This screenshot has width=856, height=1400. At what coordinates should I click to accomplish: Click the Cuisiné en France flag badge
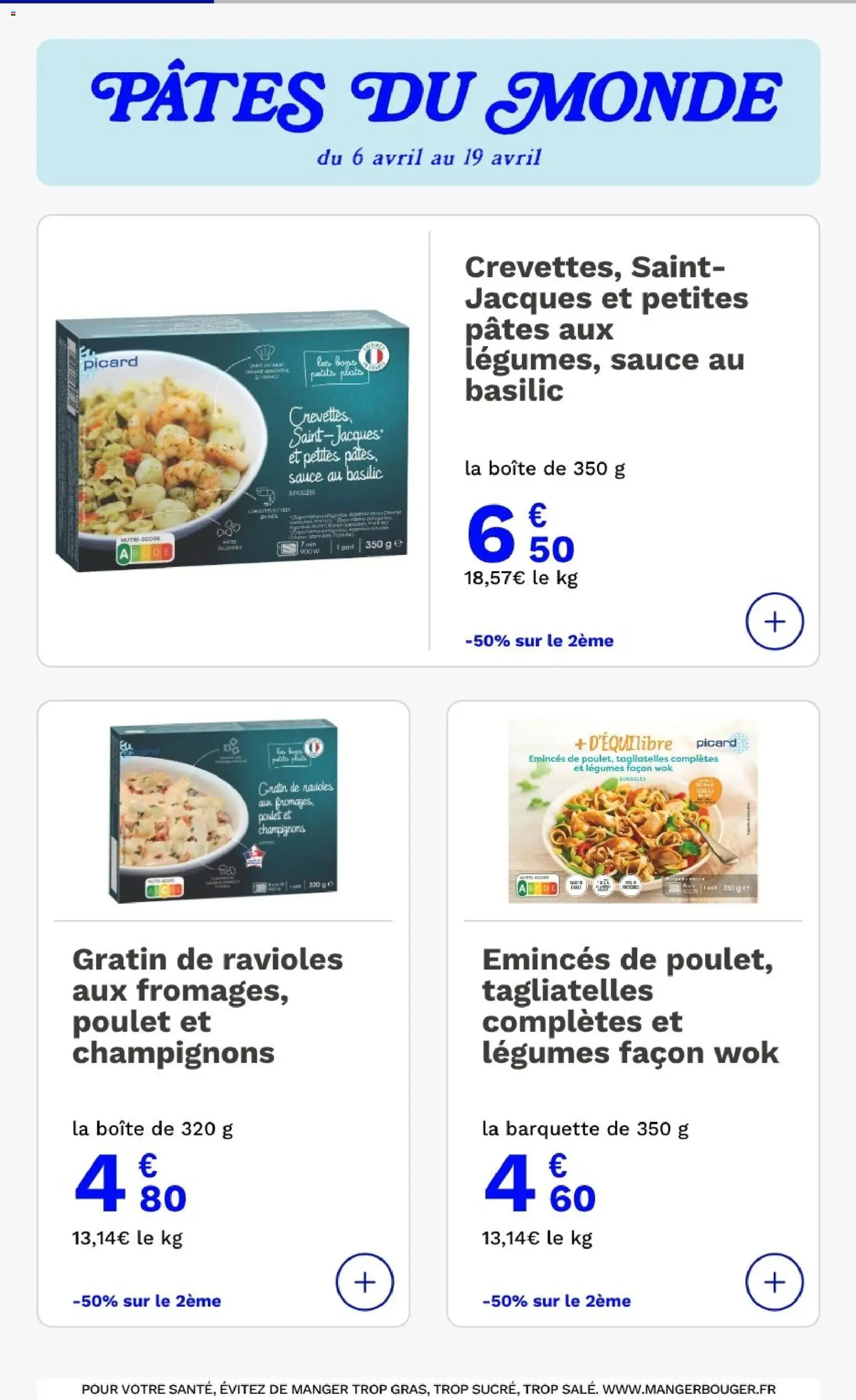[376, 358]
